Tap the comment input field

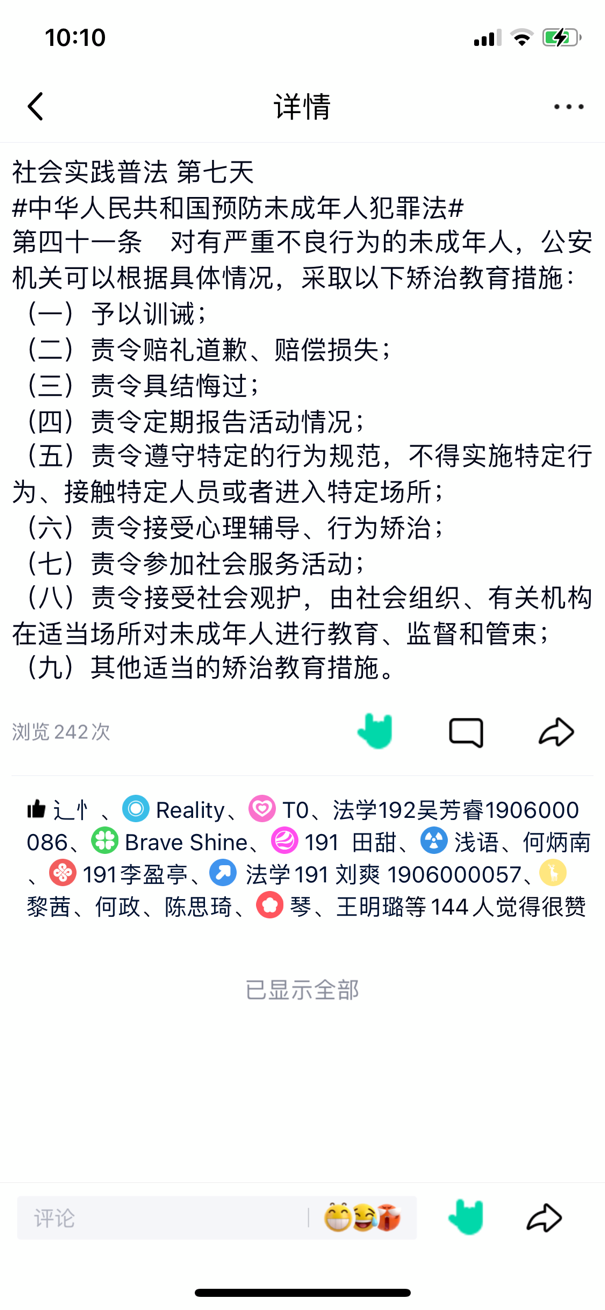tap(160, 1218)
